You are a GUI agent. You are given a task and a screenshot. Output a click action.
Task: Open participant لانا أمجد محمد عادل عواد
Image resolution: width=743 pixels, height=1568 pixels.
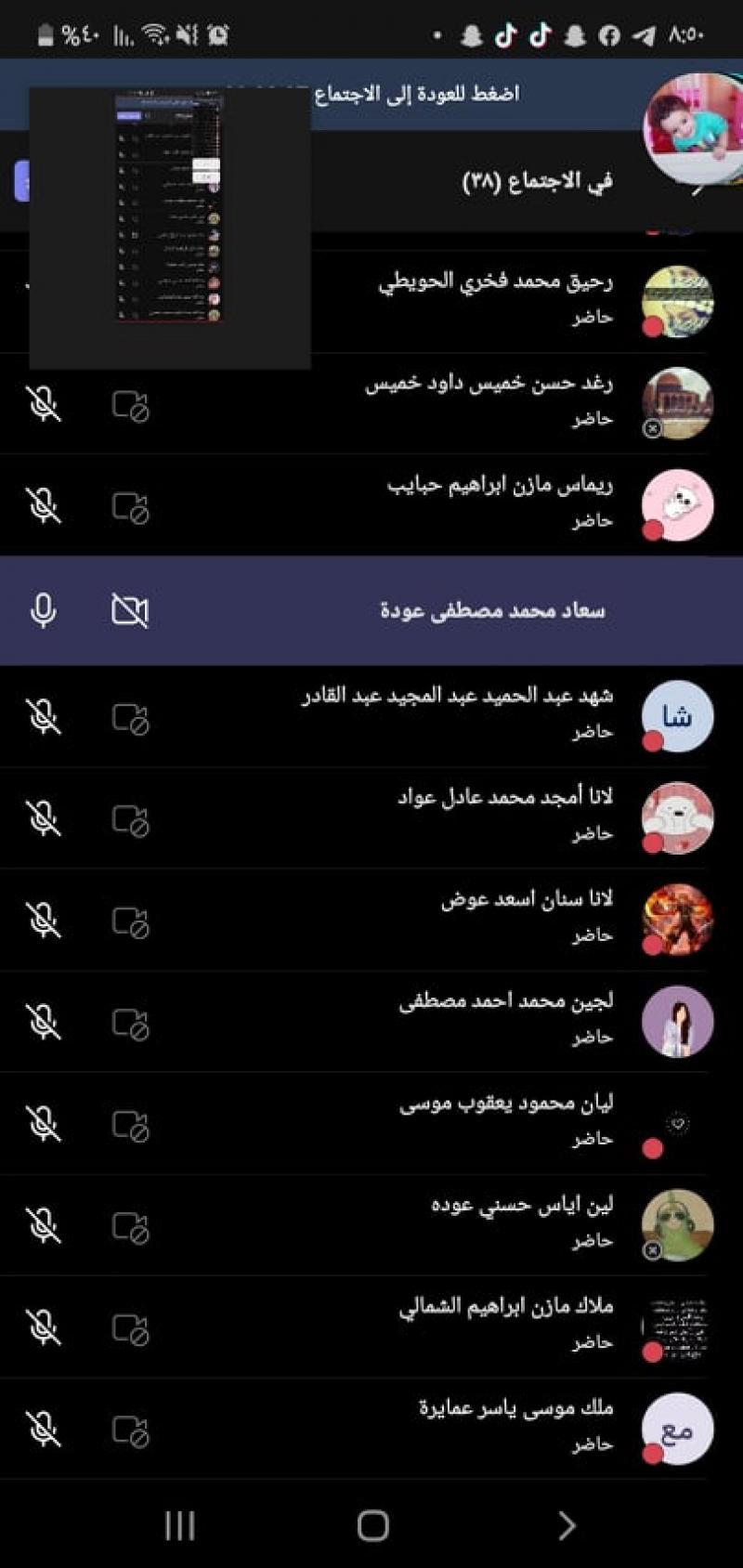504,814
